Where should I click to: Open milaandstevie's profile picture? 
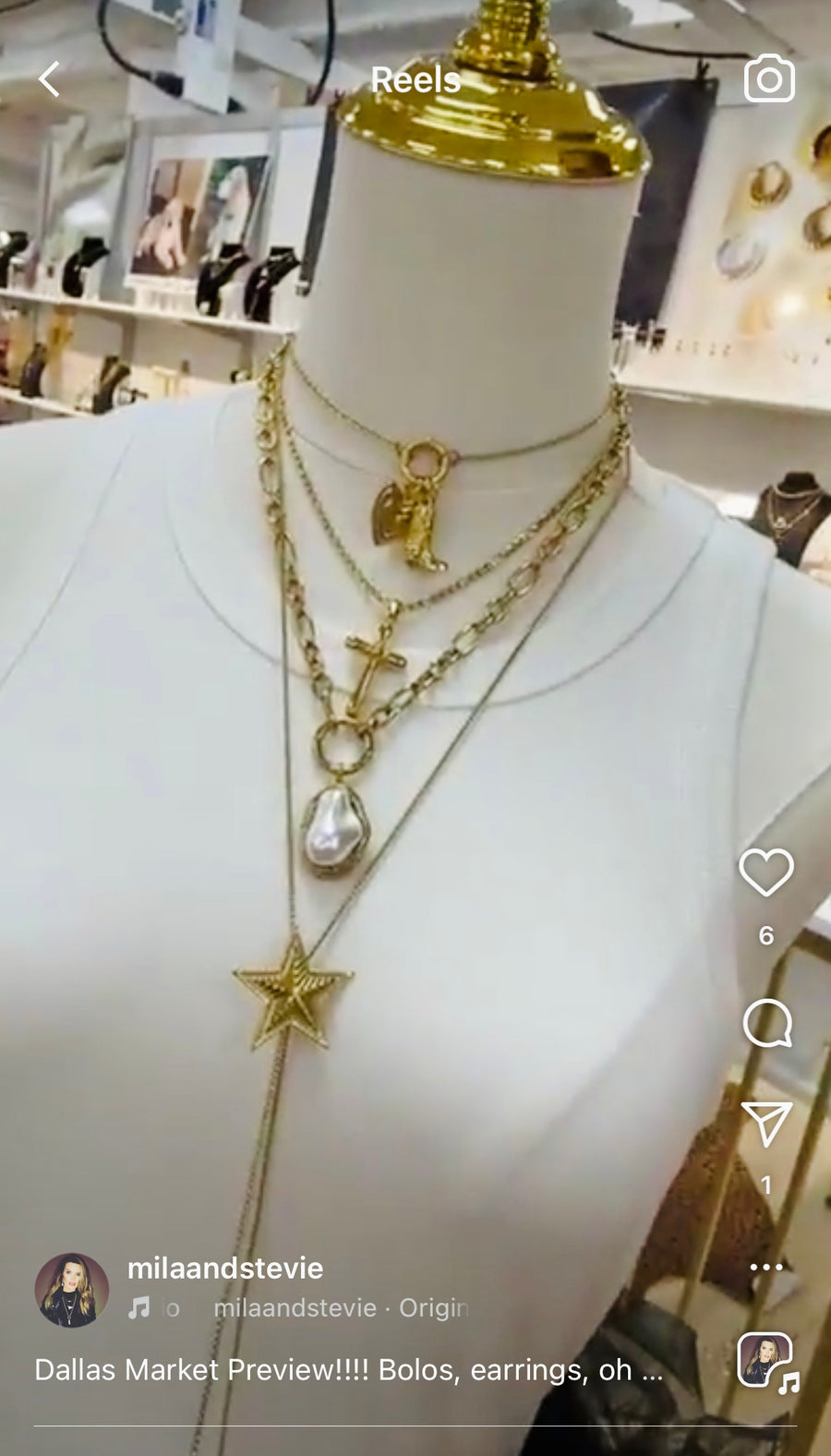(72, 1290)
